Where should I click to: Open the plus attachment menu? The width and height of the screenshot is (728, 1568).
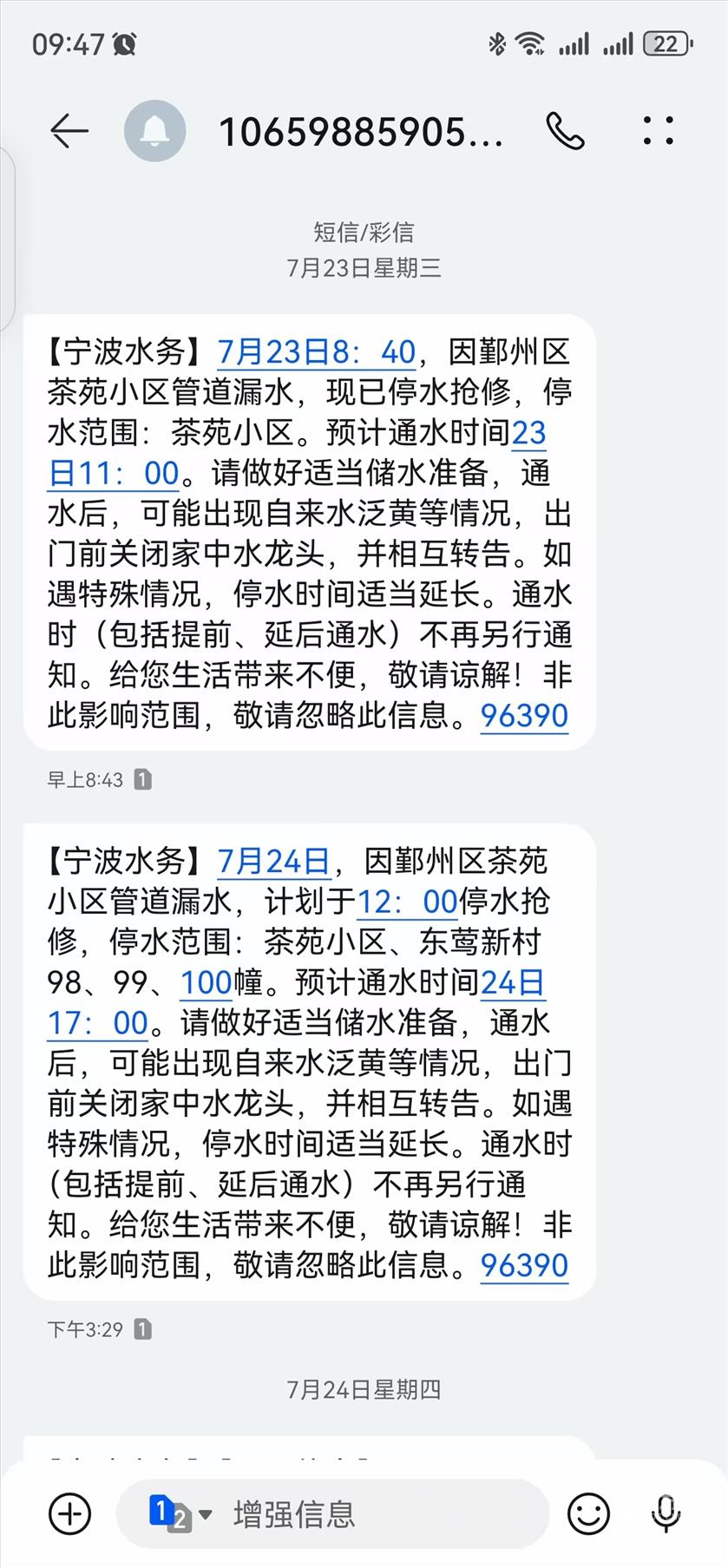(69, 1514)
